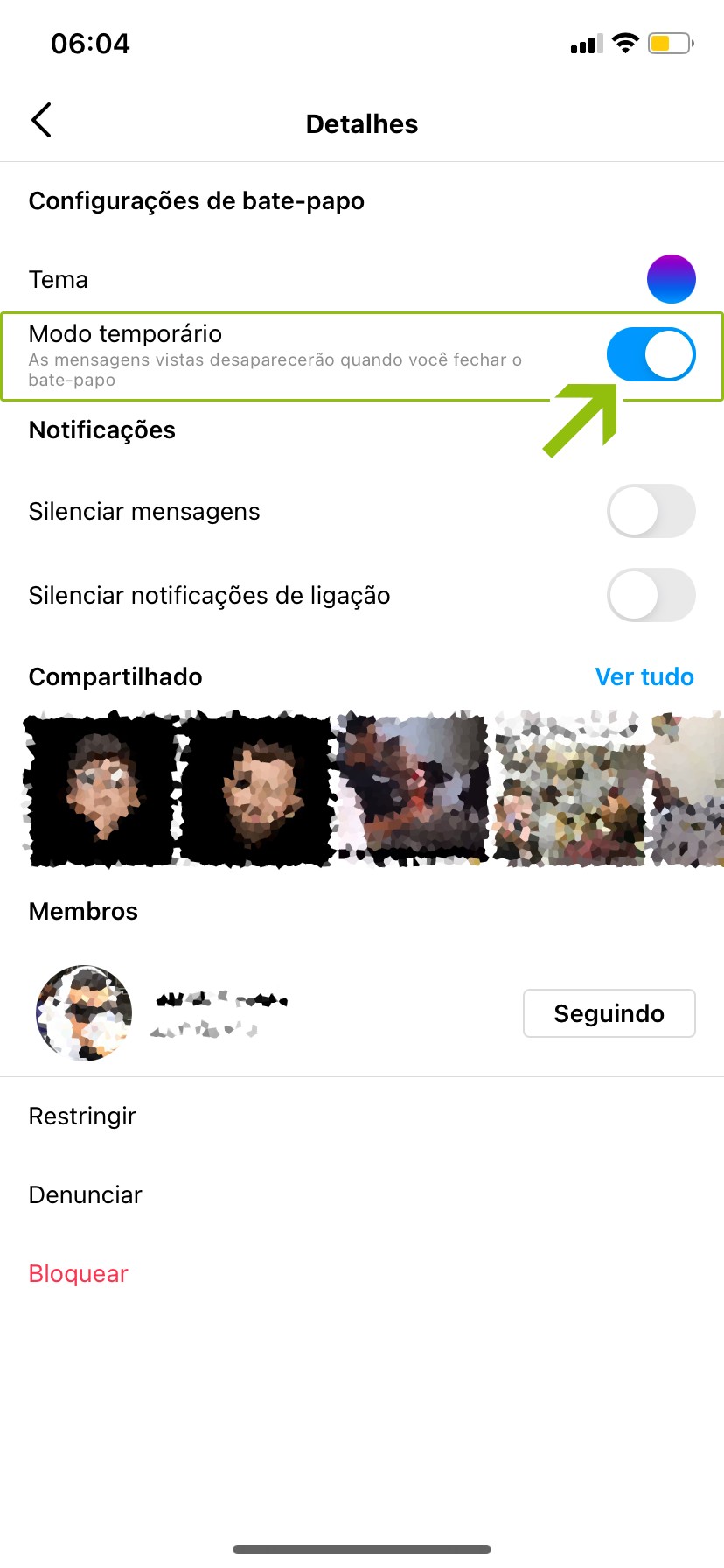Go back from Detalhes screen

tap(41, 121)
